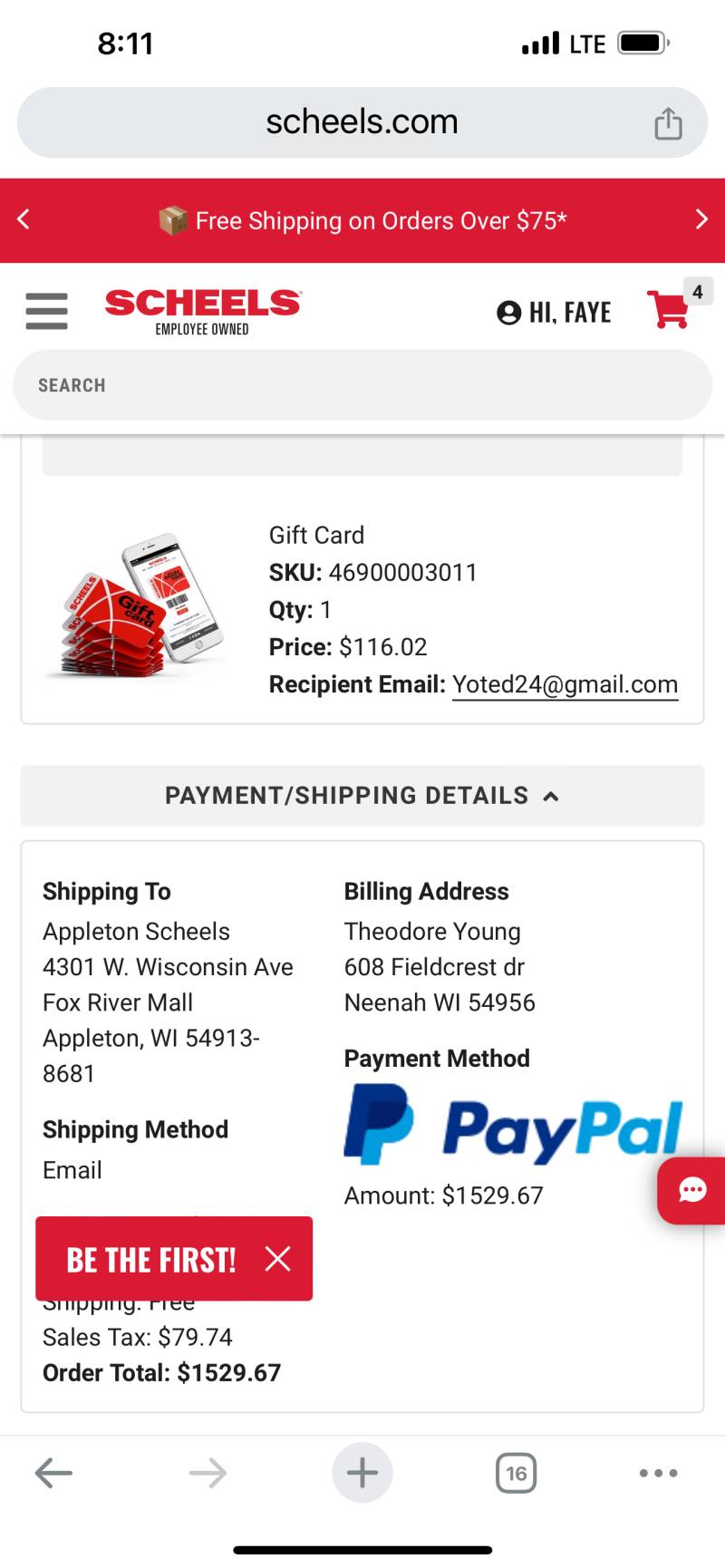Image resolution: width=725 pixels, height=1568 pixels.
Task: Tap the Be The First! banner
Action: tap(151, 1259)
